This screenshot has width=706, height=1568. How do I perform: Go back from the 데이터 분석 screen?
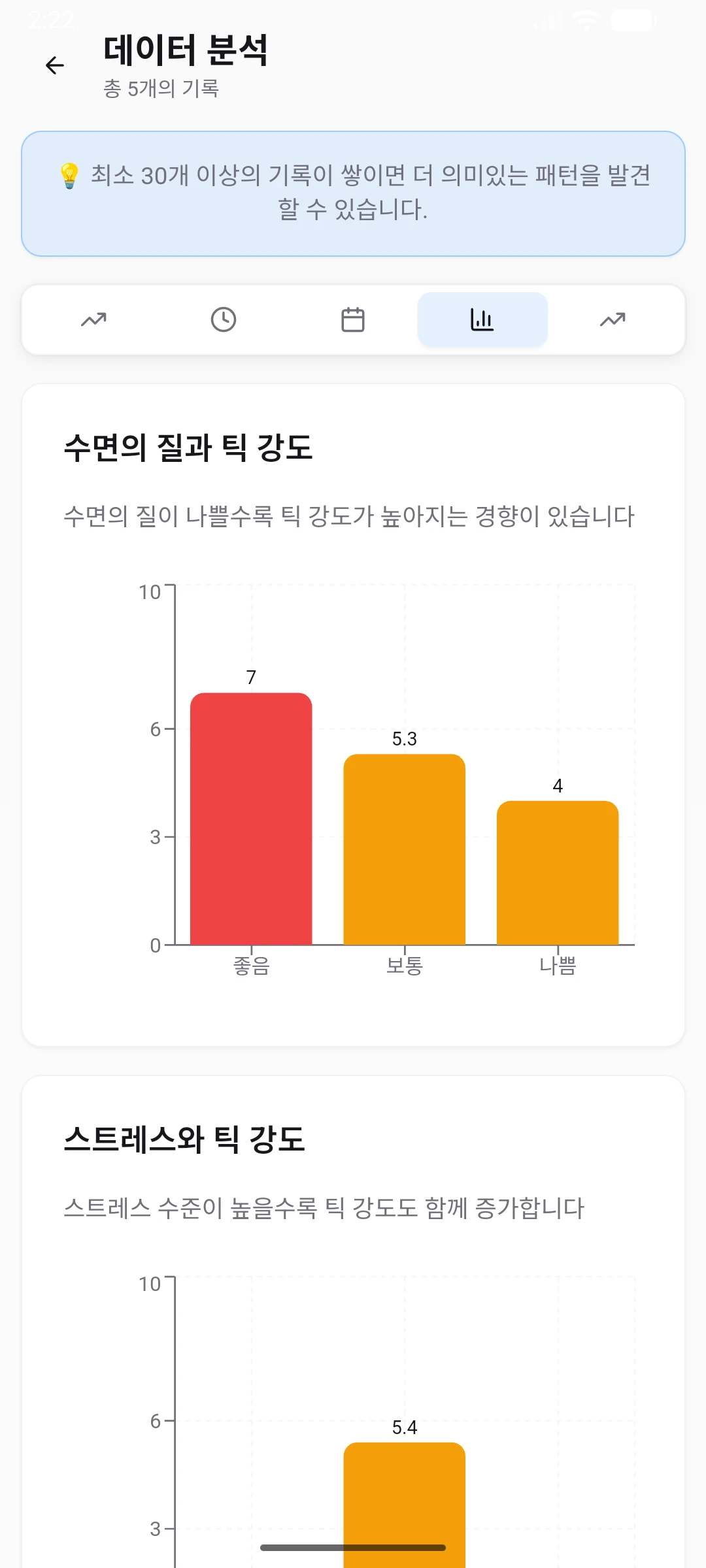[x=55, y=65]
